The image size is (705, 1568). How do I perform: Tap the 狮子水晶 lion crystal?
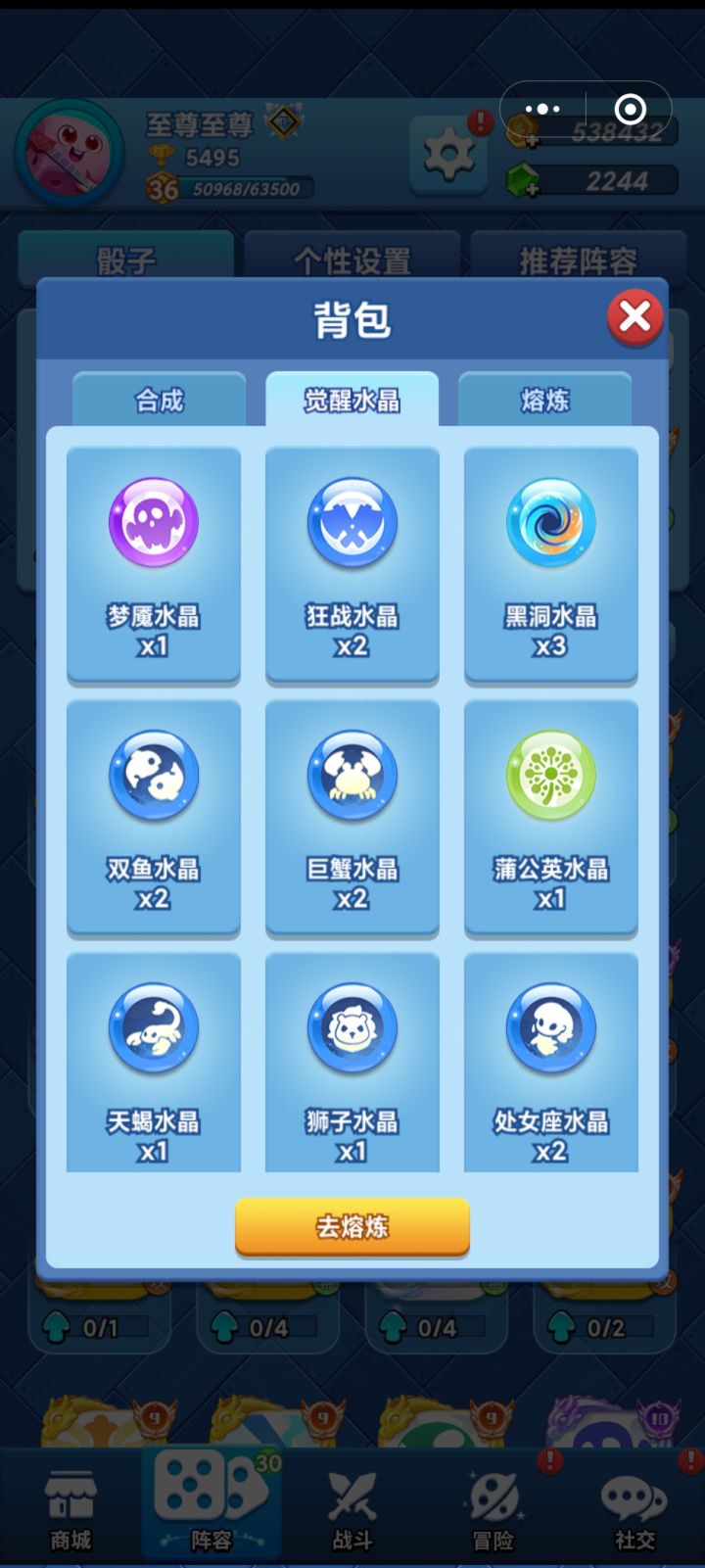[352, 1026]
